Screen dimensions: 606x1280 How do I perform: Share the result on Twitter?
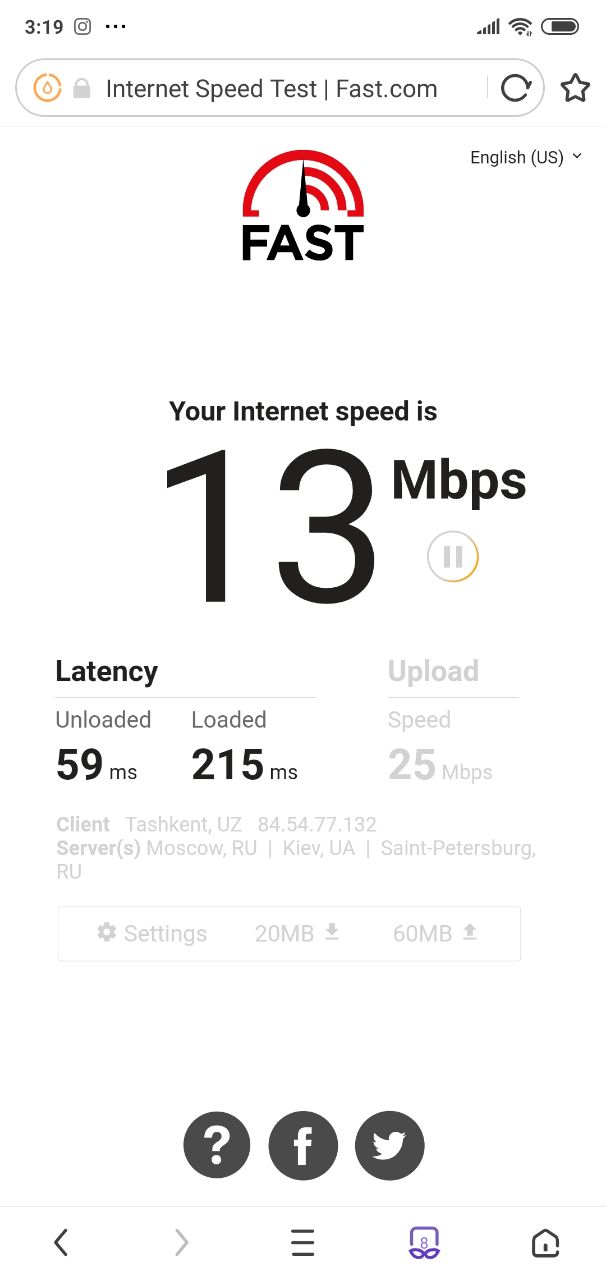389,1146
